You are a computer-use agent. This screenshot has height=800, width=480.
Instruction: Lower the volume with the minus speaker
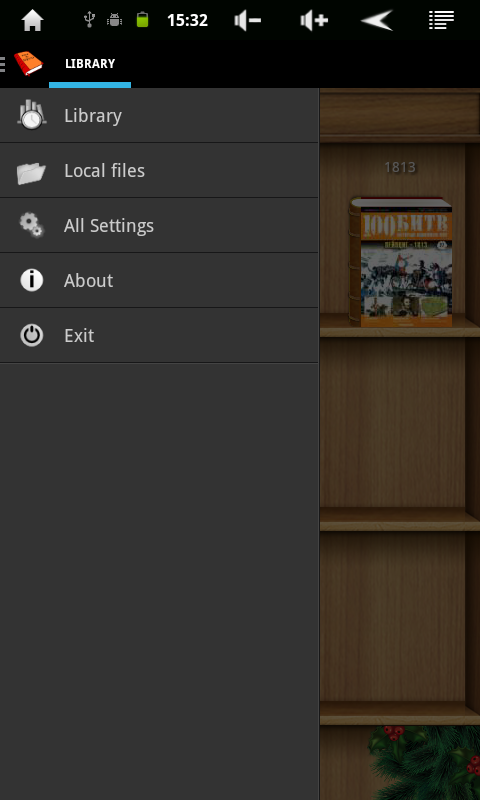click(x=247, y=20)
